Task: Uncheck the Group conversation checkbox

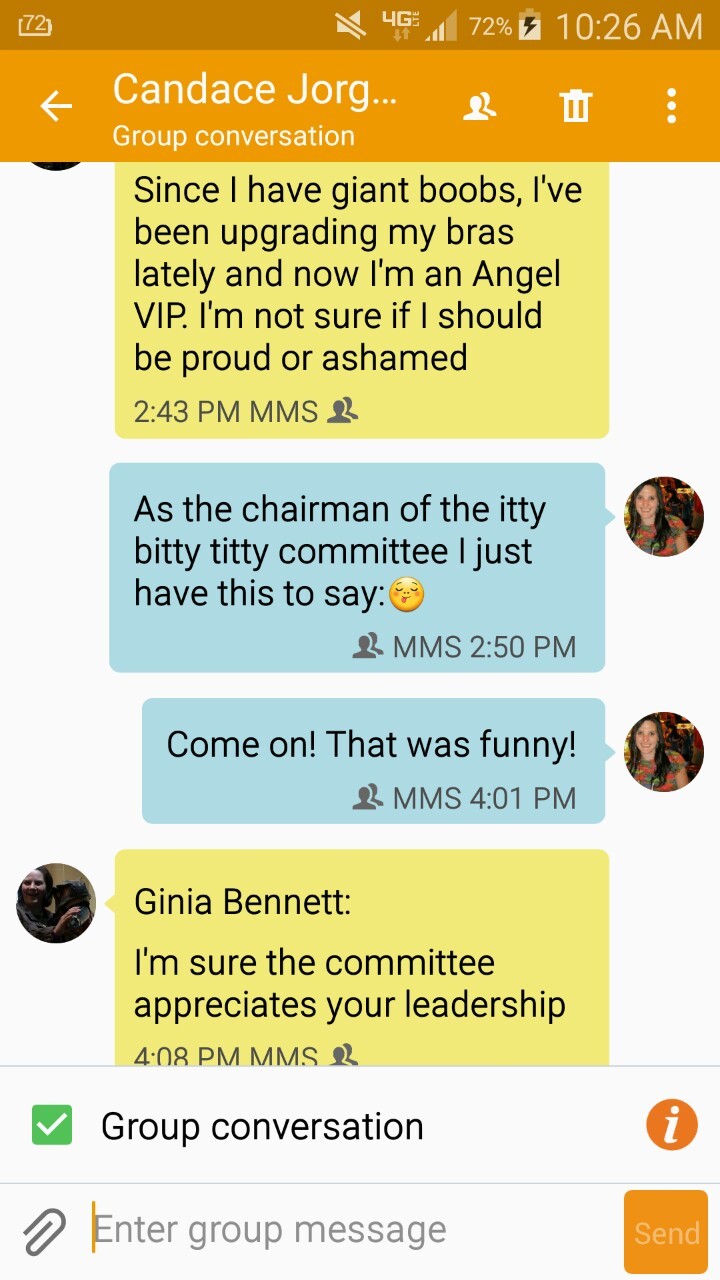Action: coord(52,1125)
